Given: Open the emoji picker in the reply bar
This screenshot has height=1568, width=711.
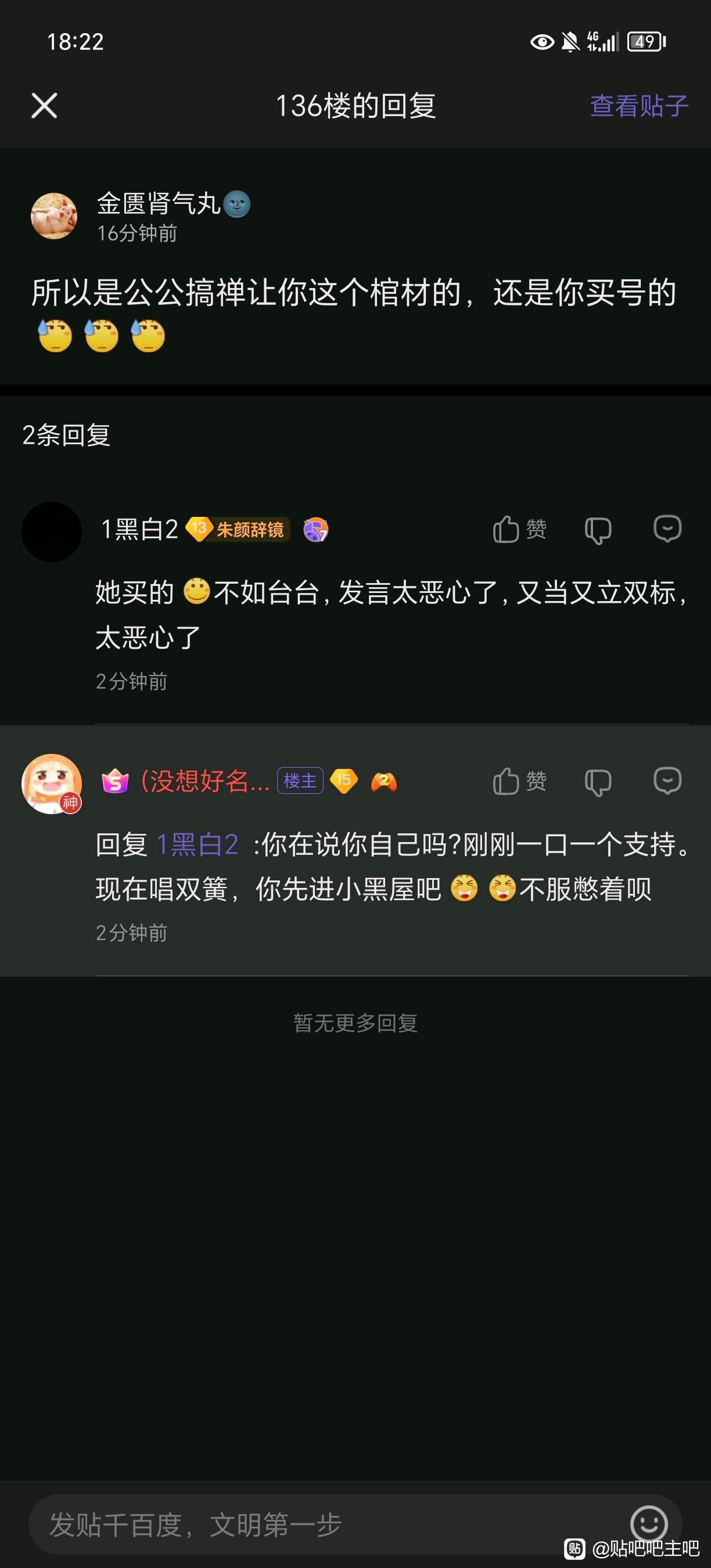Looking at the screenshot, I should tap(648, 1523).
